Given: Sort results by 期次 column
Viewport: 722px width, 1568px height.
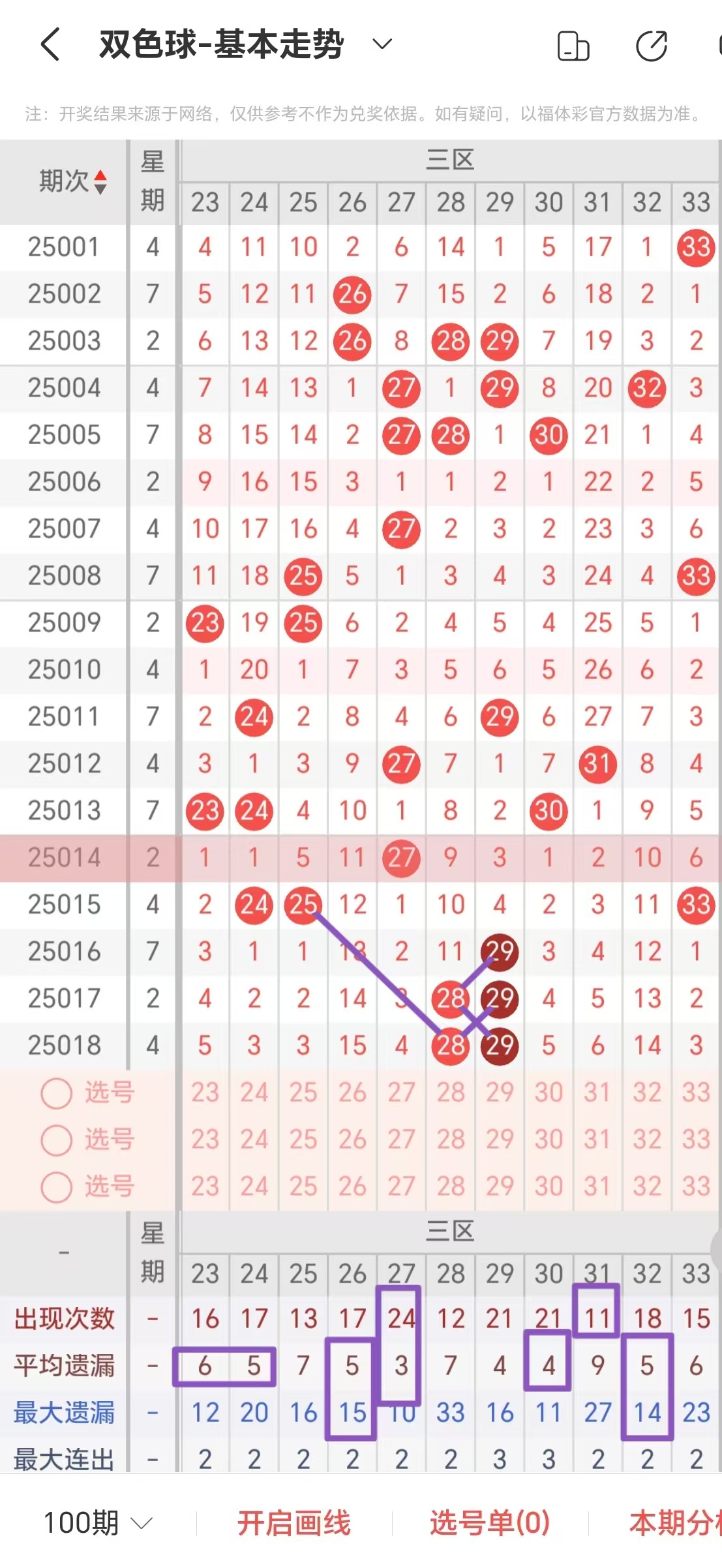Looking at the screenshot, I should click(72, 181).
